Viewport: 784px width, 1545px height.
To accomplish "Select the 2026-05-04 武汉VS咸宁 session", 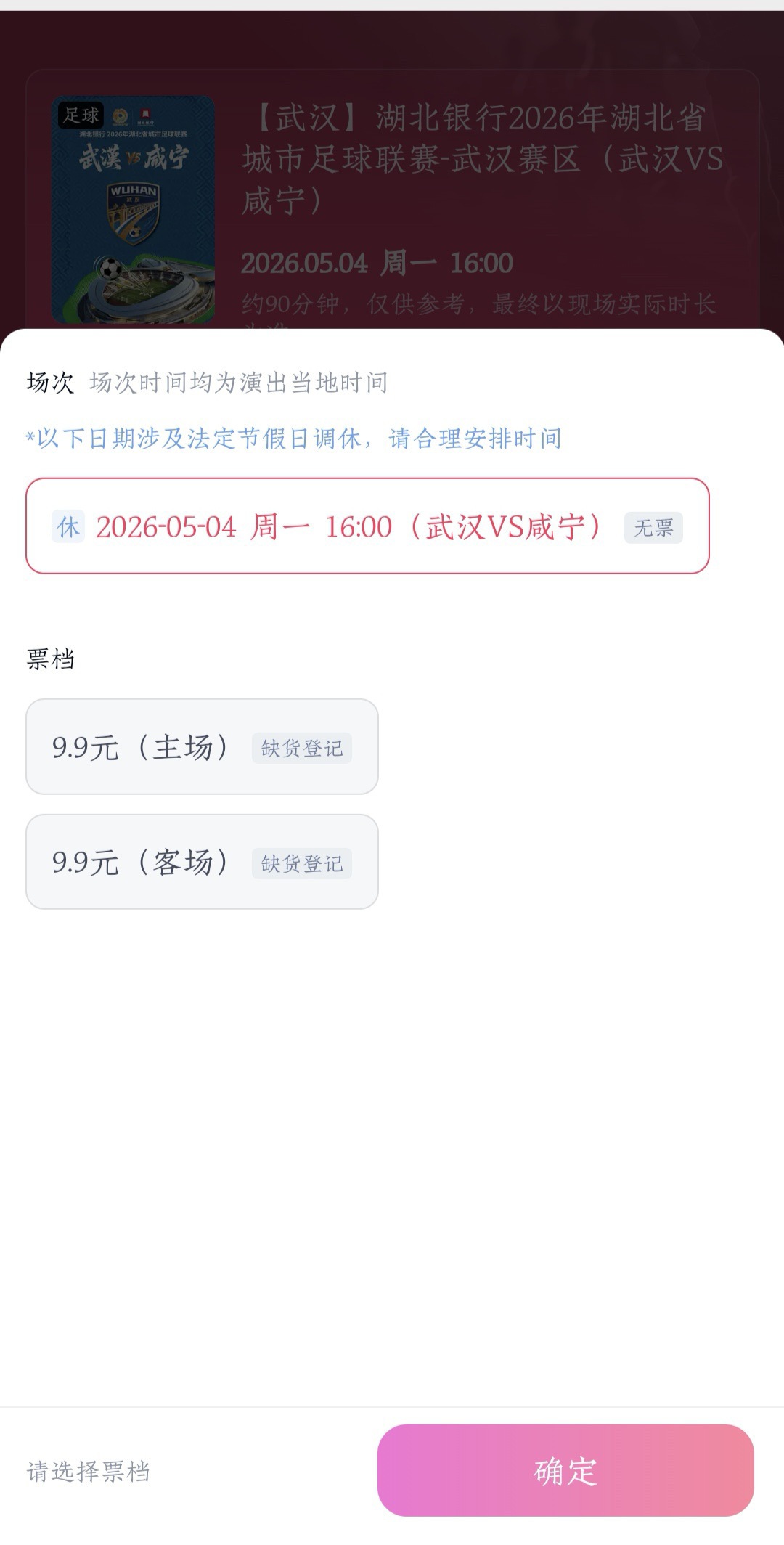I will point(367,526).
